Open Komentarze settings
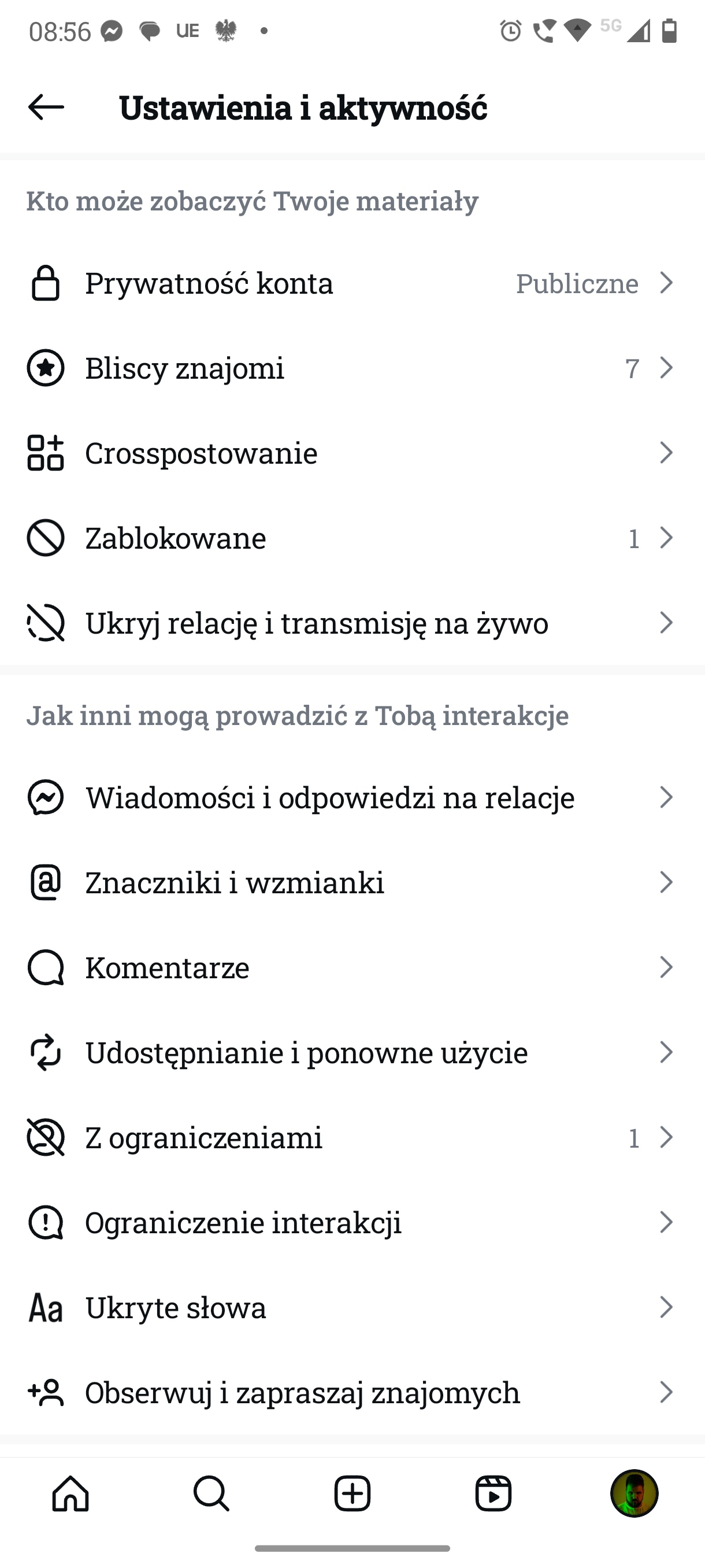705x1568 pixels. pyautogui.click(x=352, y=967)
